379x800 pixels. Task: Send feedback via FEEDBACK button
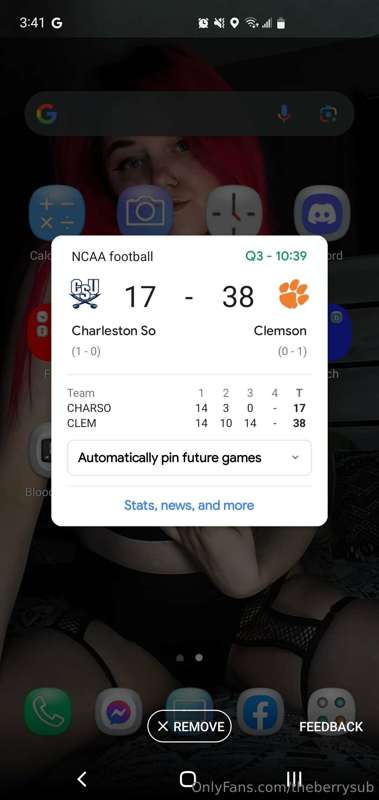point(331,727)
